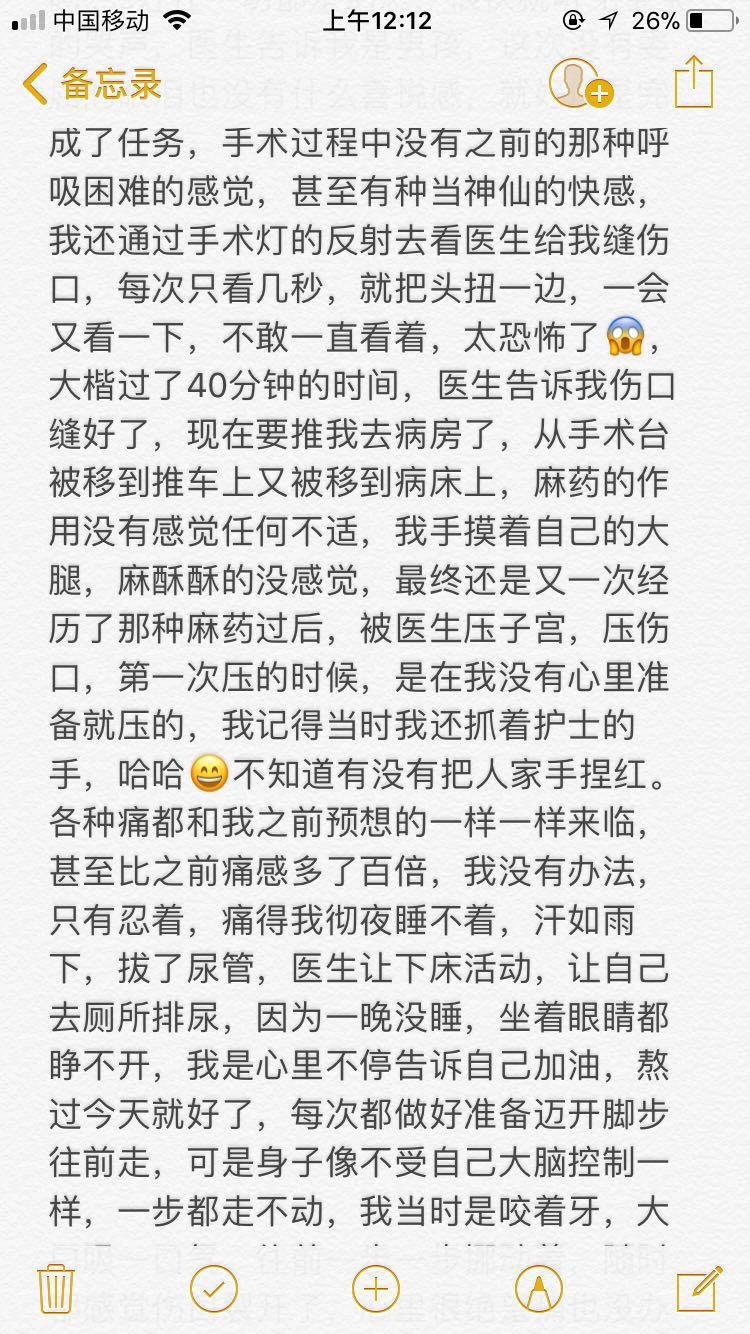Screen dimensions: 750x1334
Task: Open the sketch drawing tool
Action: coord(538,1288)
